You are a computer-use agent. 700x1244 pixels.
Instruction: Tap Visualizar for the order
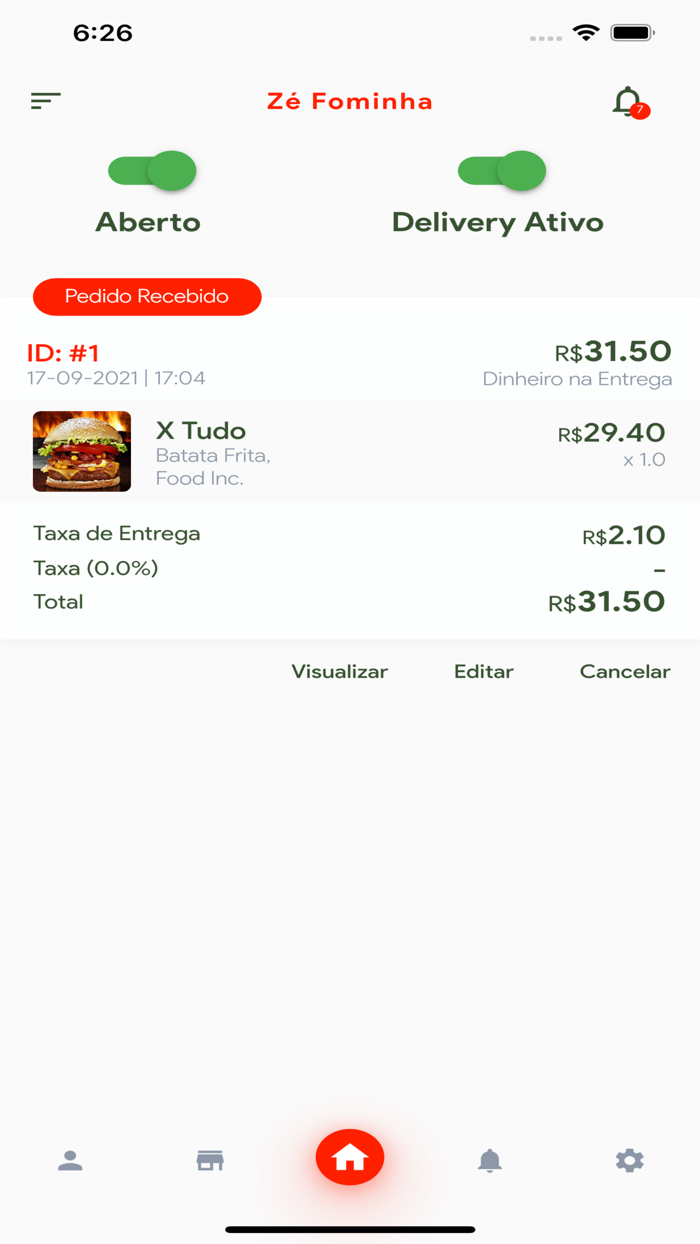coord(339,672)
